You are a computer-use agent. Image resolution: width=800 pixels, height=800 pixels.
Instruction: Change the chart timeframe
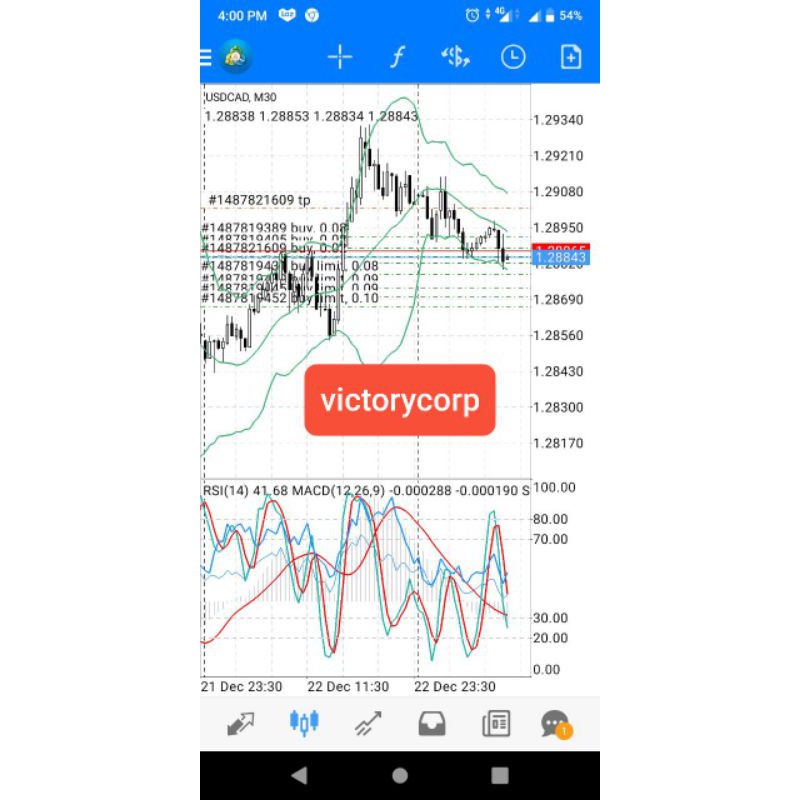click(x=513, y=57)
